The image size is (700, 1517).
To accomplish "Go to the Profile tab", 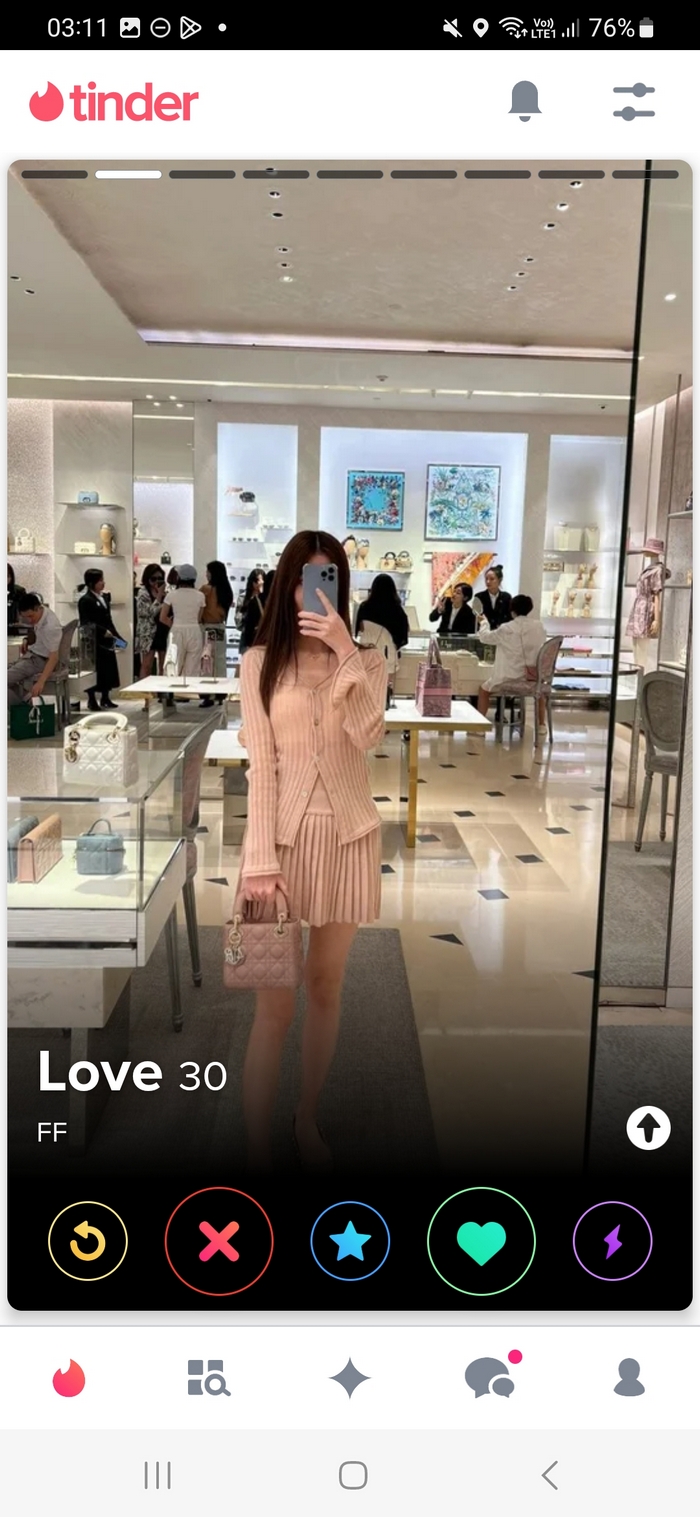I will coord(629,1378).
